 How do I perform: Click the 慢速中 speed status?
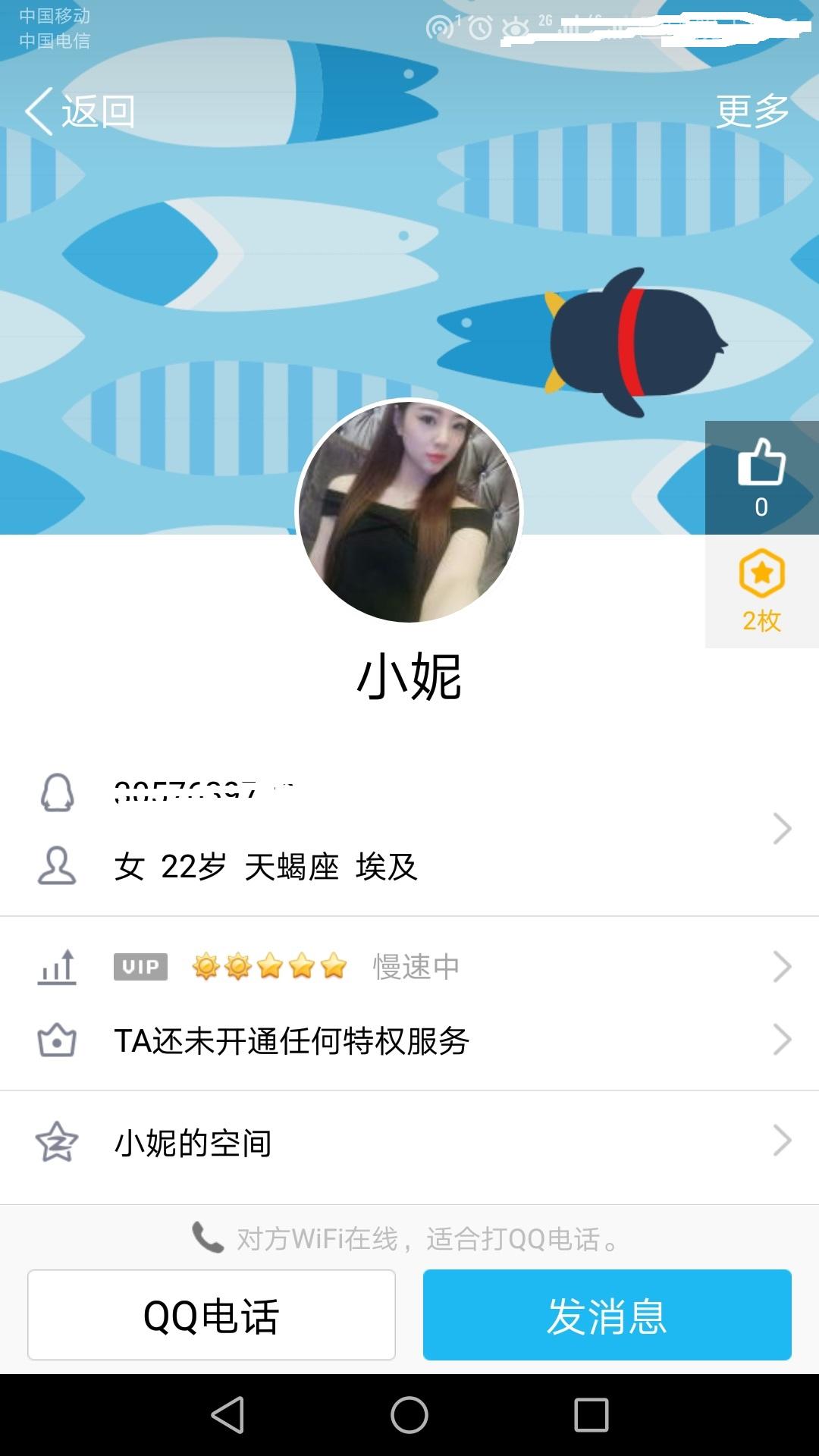click(x=413, y=965)
